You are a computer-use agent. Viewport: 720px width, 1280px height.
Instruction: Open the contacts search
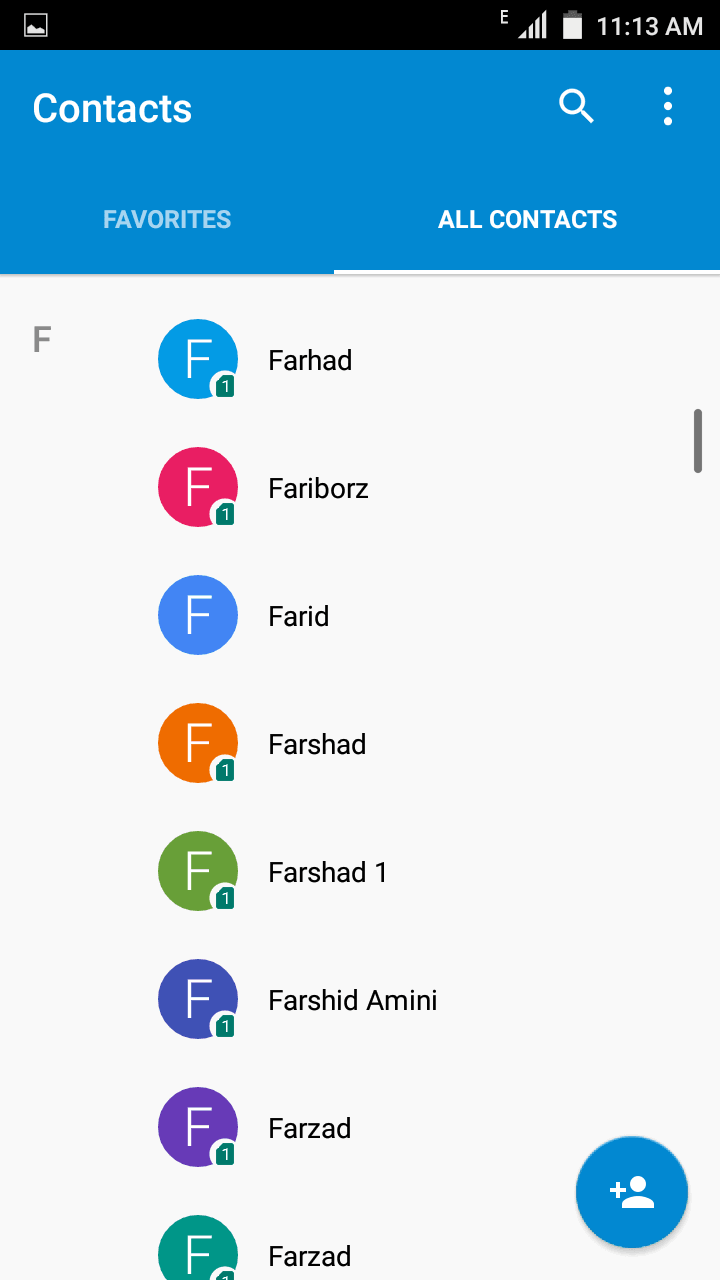576,107
